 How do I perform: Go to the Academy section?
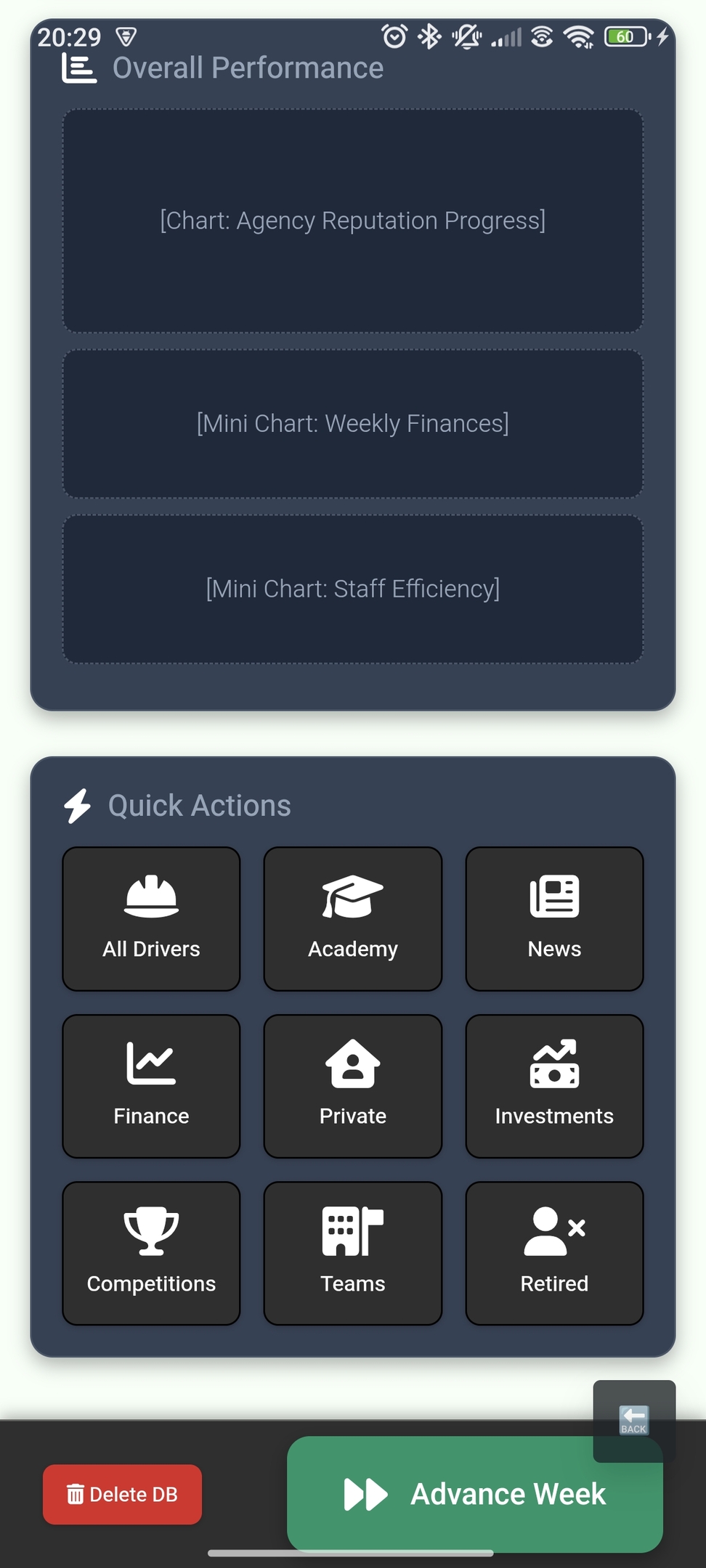[353, 919]
